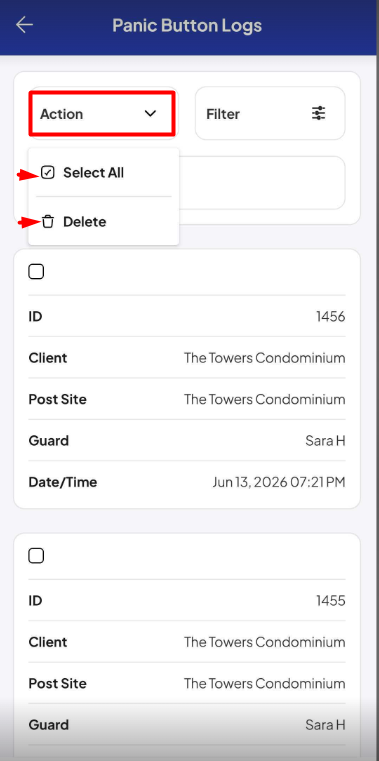
Task: Collapse the Action dropdown
Action: (101, 114)
